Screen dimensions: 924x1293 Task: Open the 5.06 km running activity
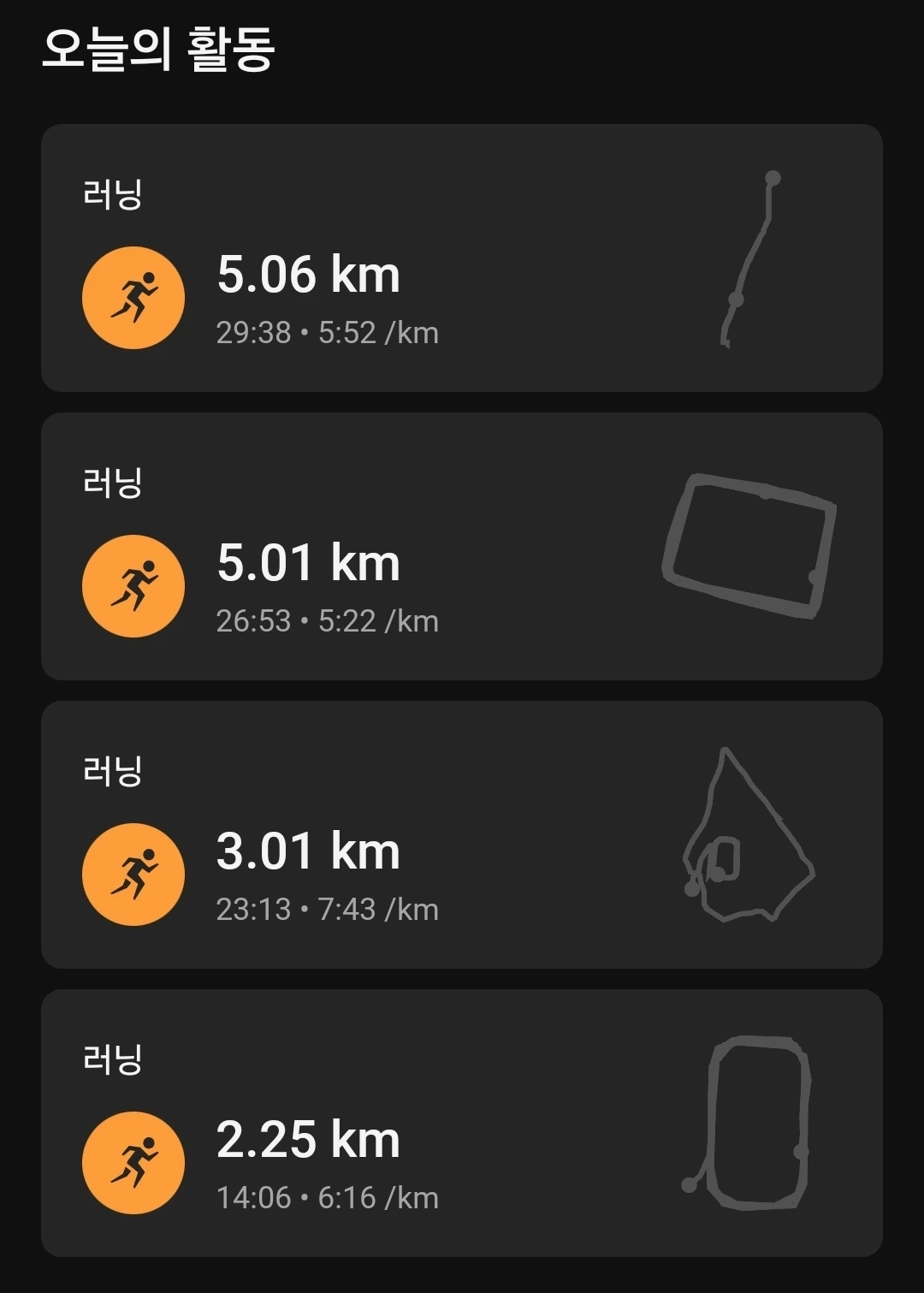pyautogui.click(x=461, y=258)
